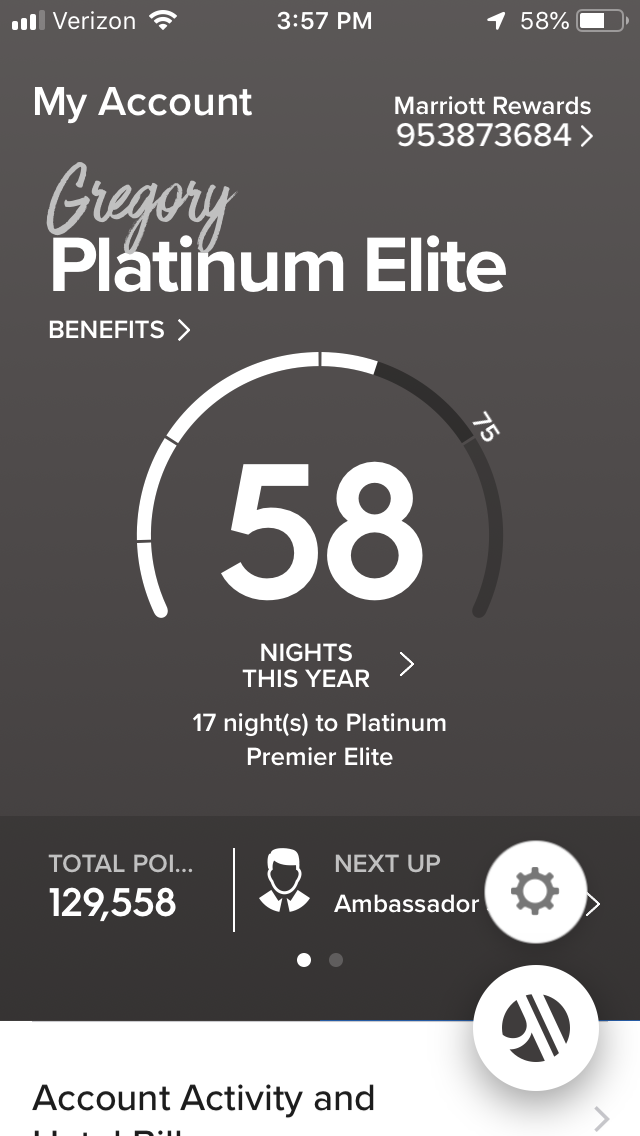View total points balance 129,558
This screenshot has width=640, height=1136.
click(120, 887)
